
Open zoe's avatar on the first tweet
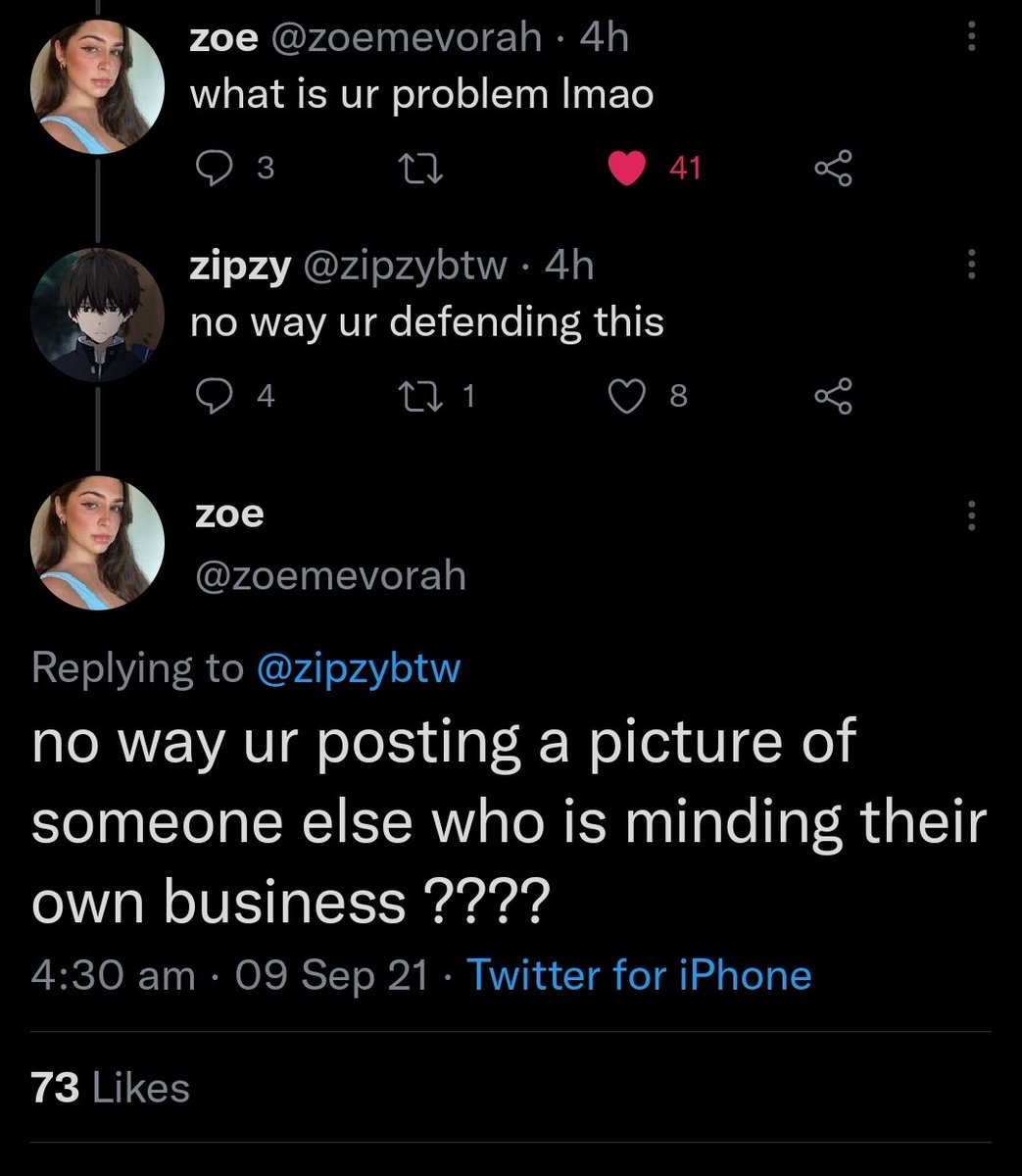(98, 87)
